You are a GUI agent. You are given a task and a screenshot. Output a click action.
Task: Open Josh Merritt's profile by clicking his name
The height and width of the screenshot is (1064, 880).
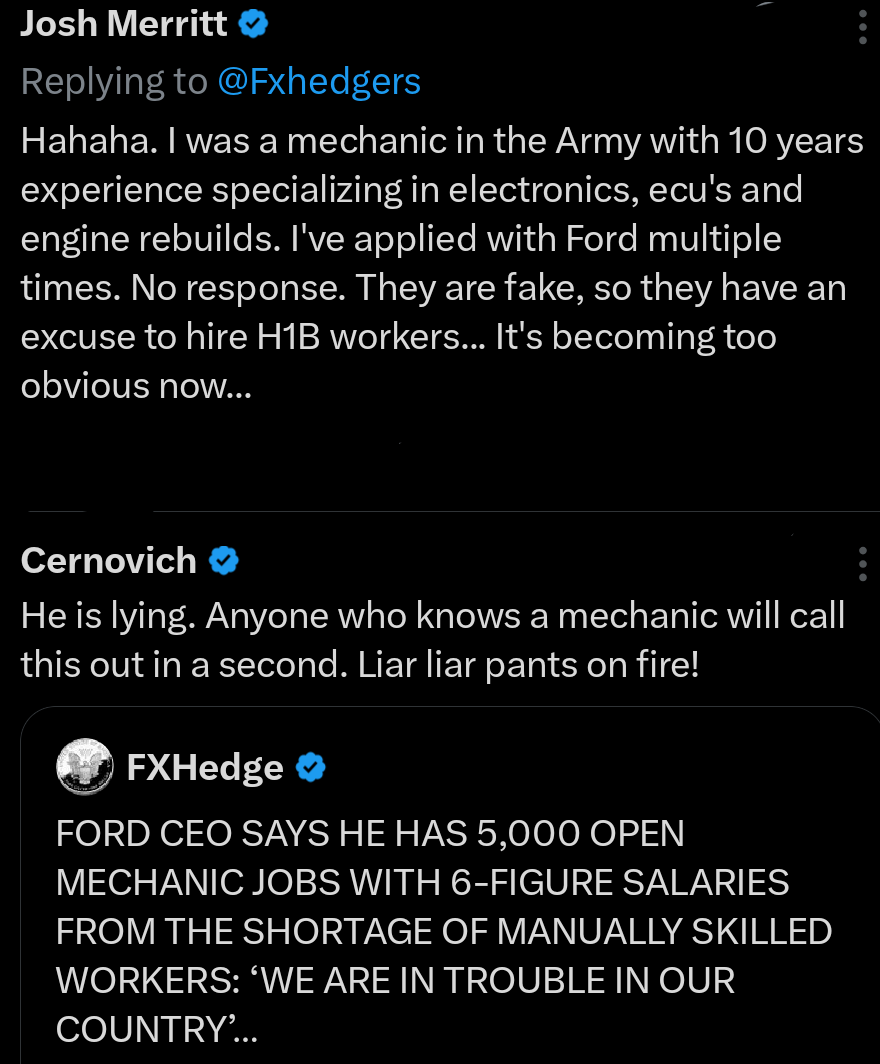(x=123, y=23)
